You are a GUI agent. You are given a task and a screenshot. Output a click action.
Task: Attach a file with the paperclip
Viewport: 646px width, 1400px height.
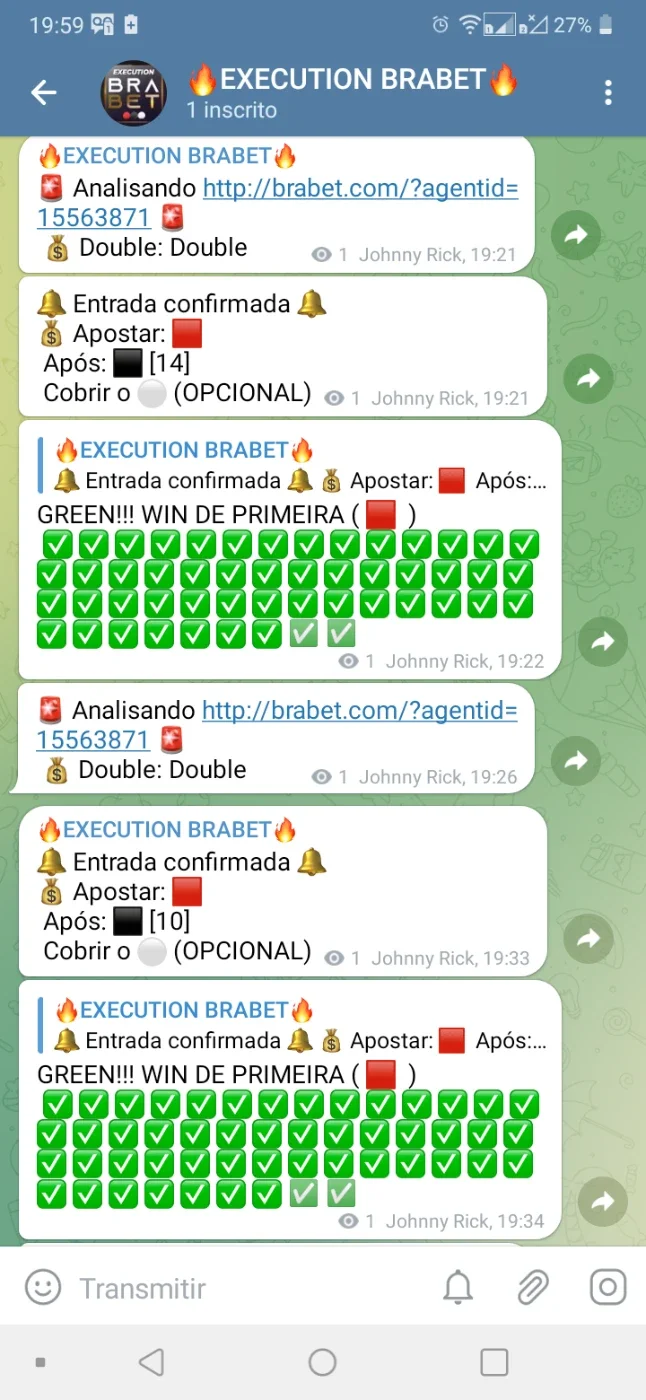533,1288
